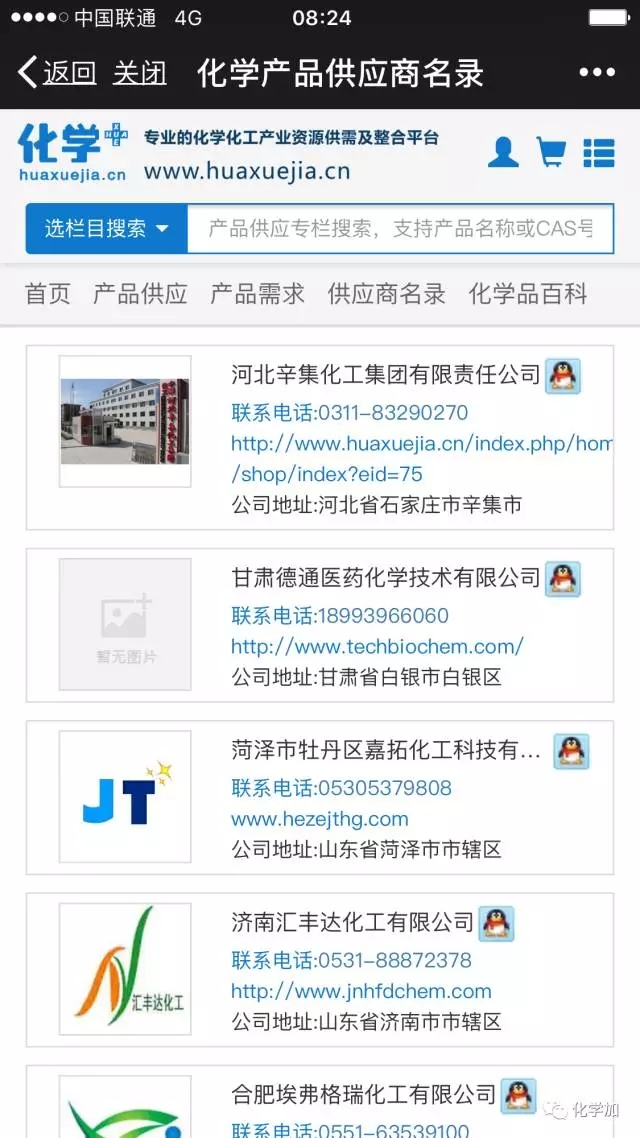
Task: Expand the 选栏目搜索 dropdown
Action: coord(106,229)
